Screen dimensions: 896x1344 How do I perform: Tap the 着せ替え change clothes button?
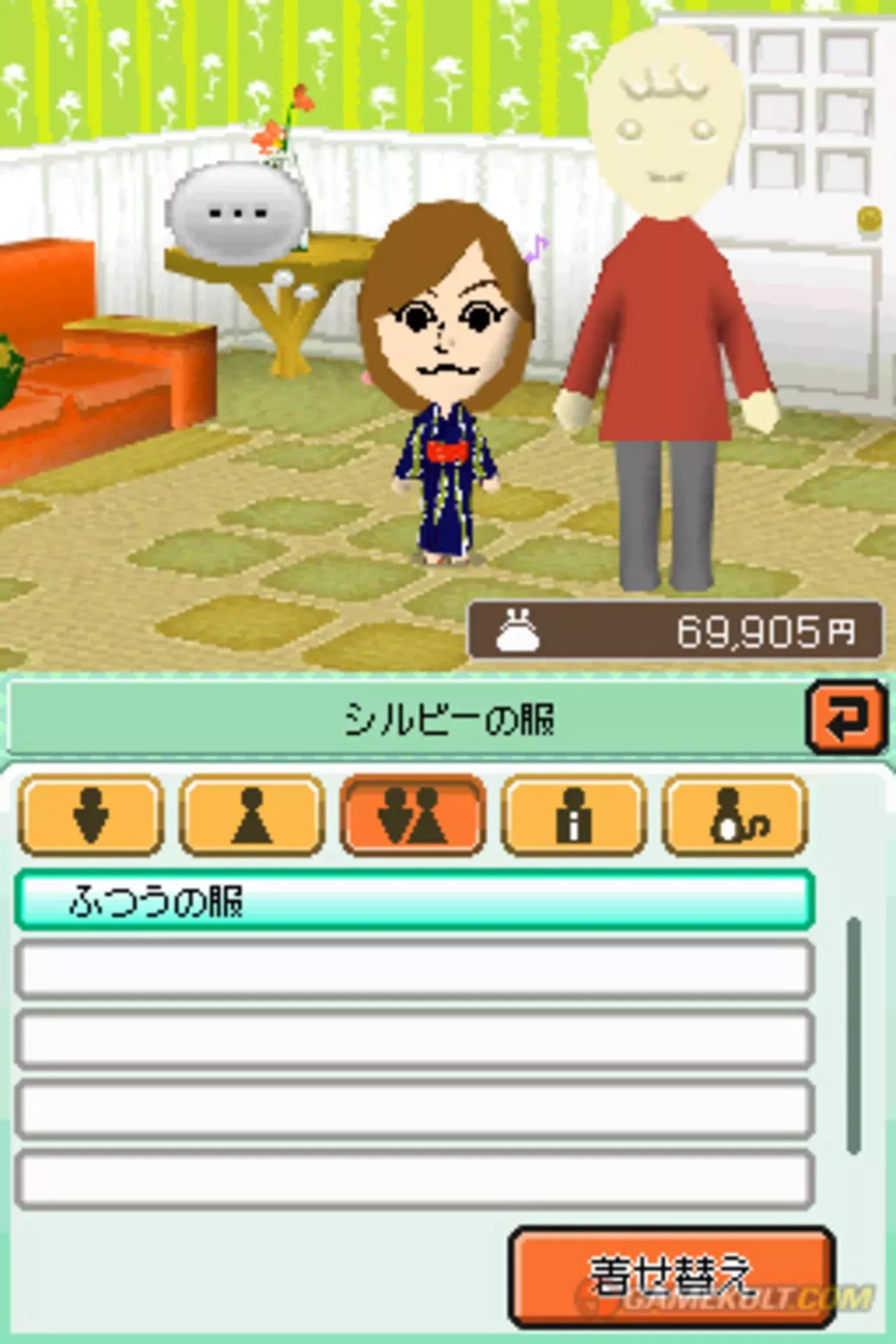pos(672,1275)
